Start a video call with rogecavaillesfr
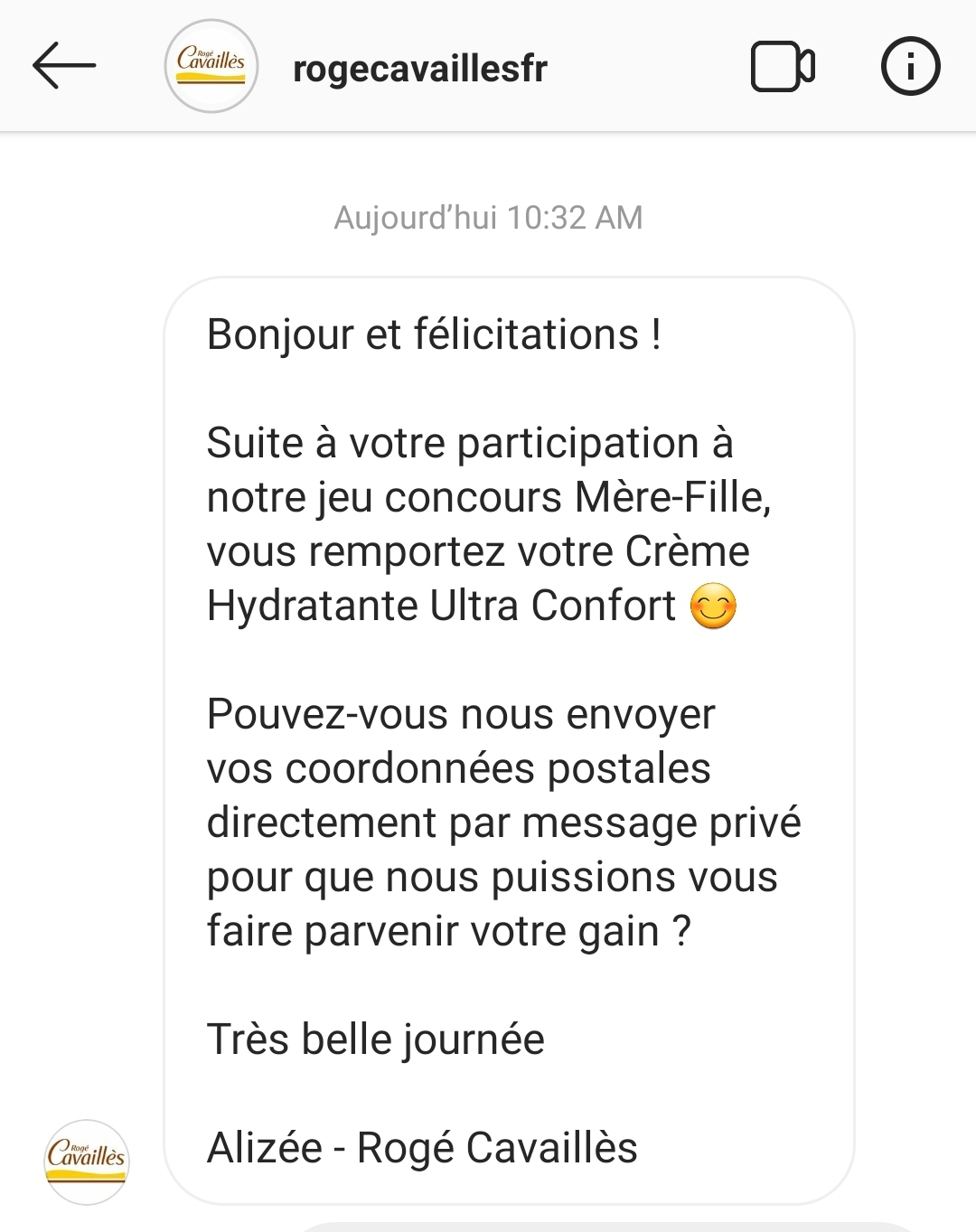This screenshot has height=1232, width=976. click(783, 67)
